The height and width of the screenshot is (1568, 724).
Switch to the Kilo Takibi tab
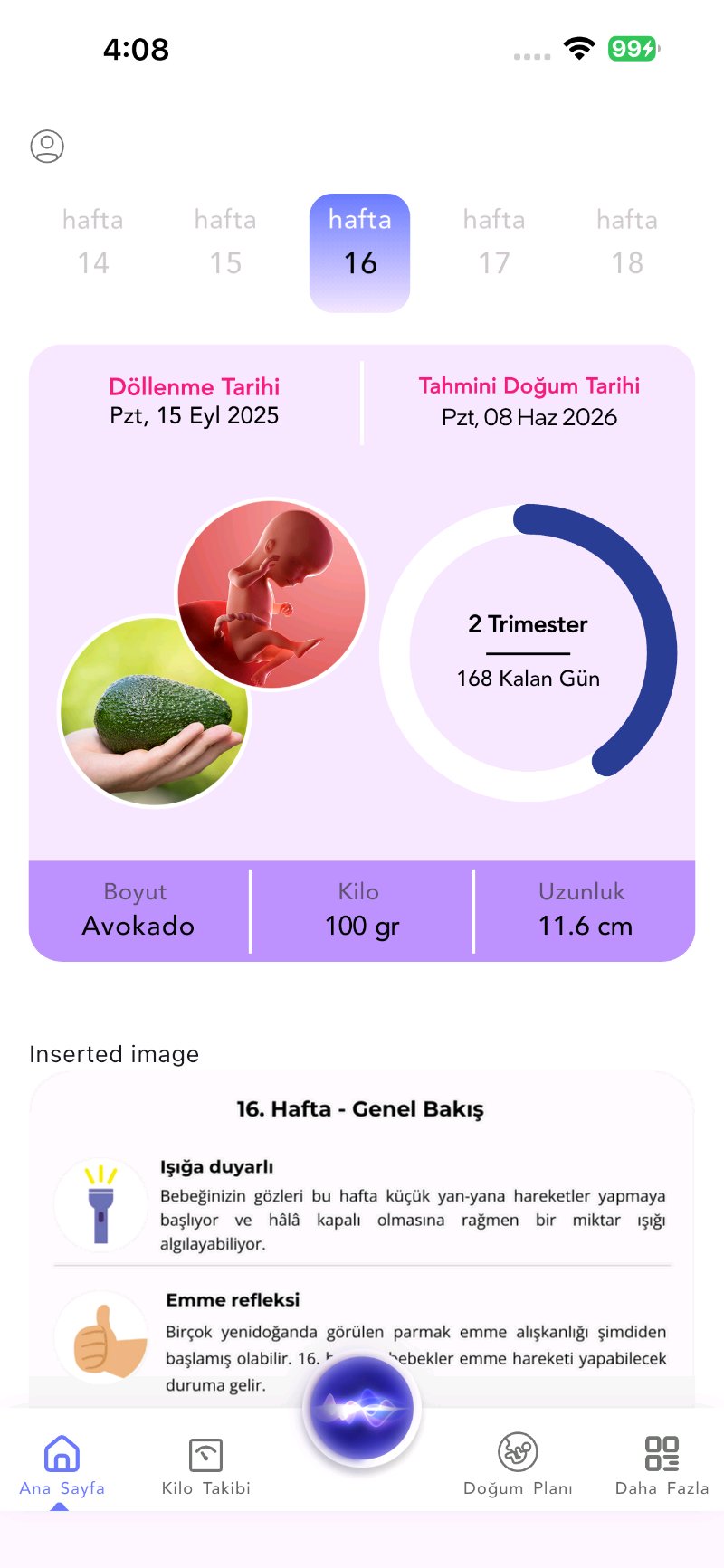tap(205, 1466)
